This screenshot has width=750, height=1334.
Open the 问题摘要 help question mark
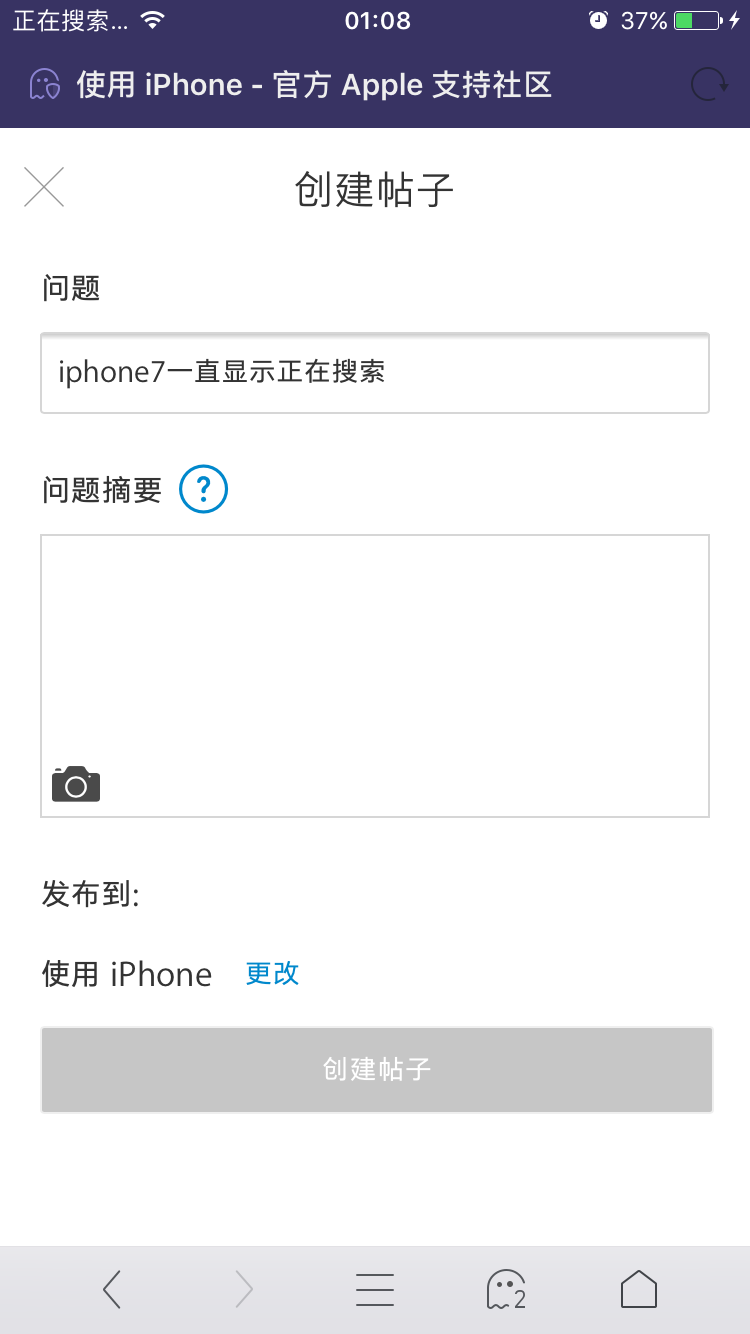click(204, 489)
